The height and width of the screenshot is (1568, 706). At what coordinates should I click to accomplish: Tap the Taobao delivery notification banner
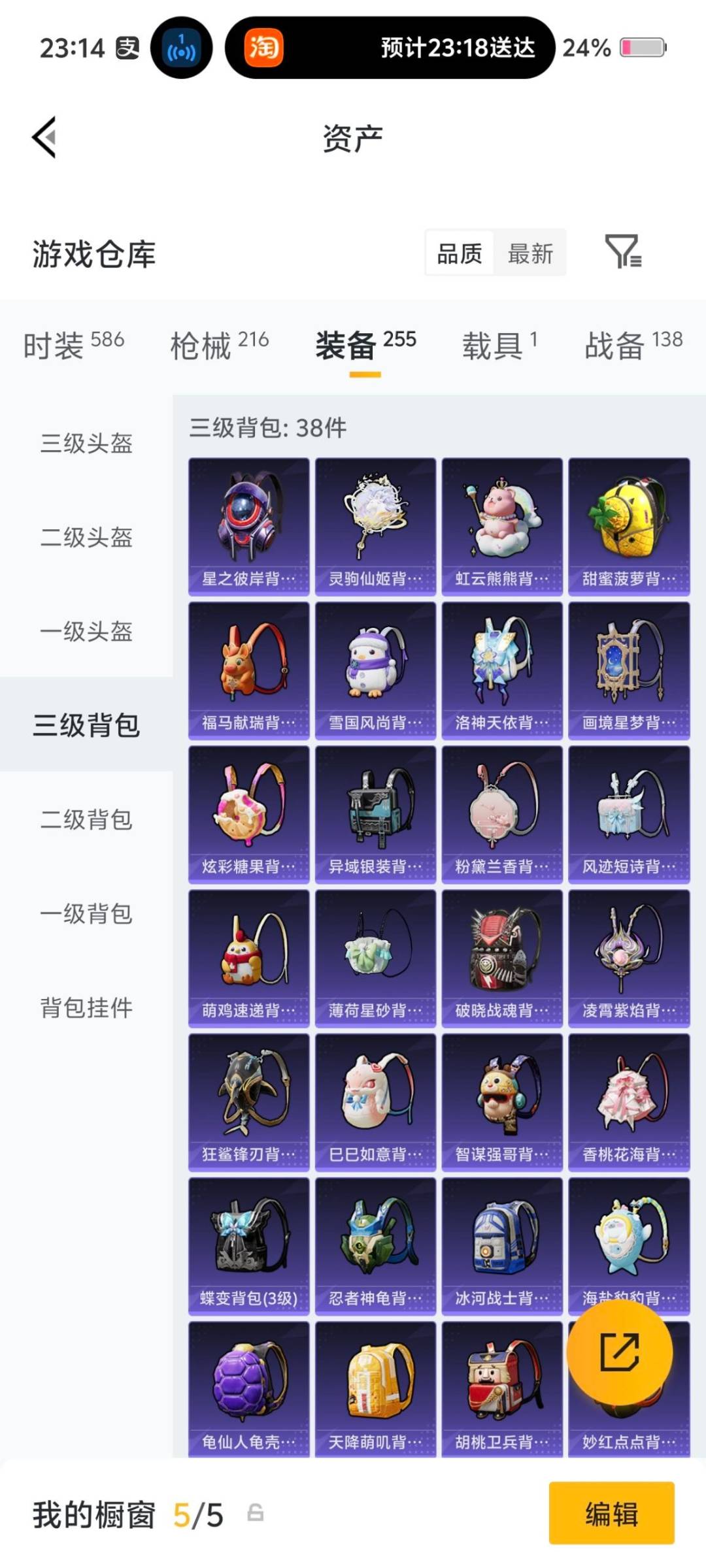coord(386,48)
